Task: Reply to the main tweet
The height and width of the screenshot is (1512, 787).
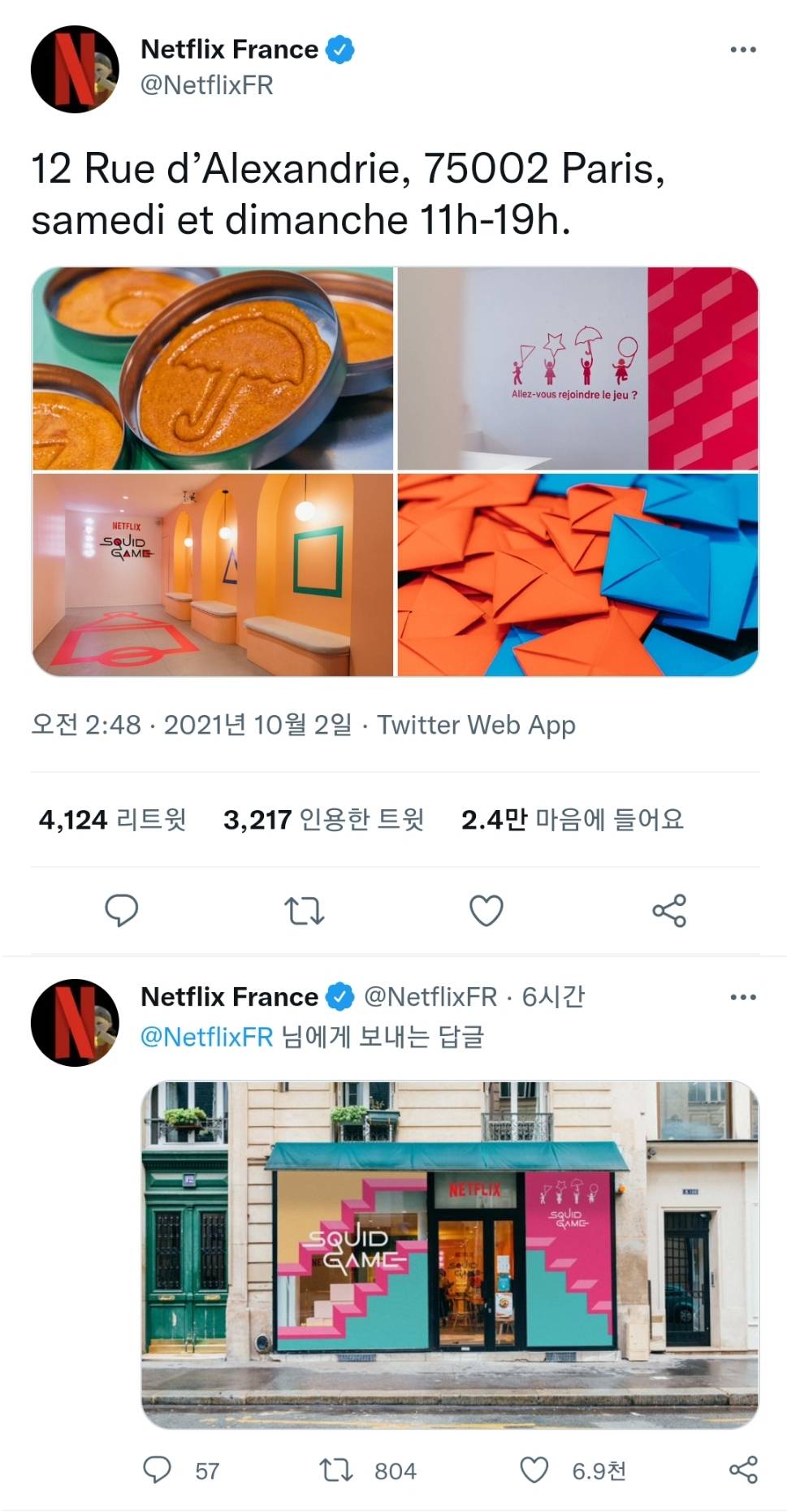Action: [x=122, y=910]
